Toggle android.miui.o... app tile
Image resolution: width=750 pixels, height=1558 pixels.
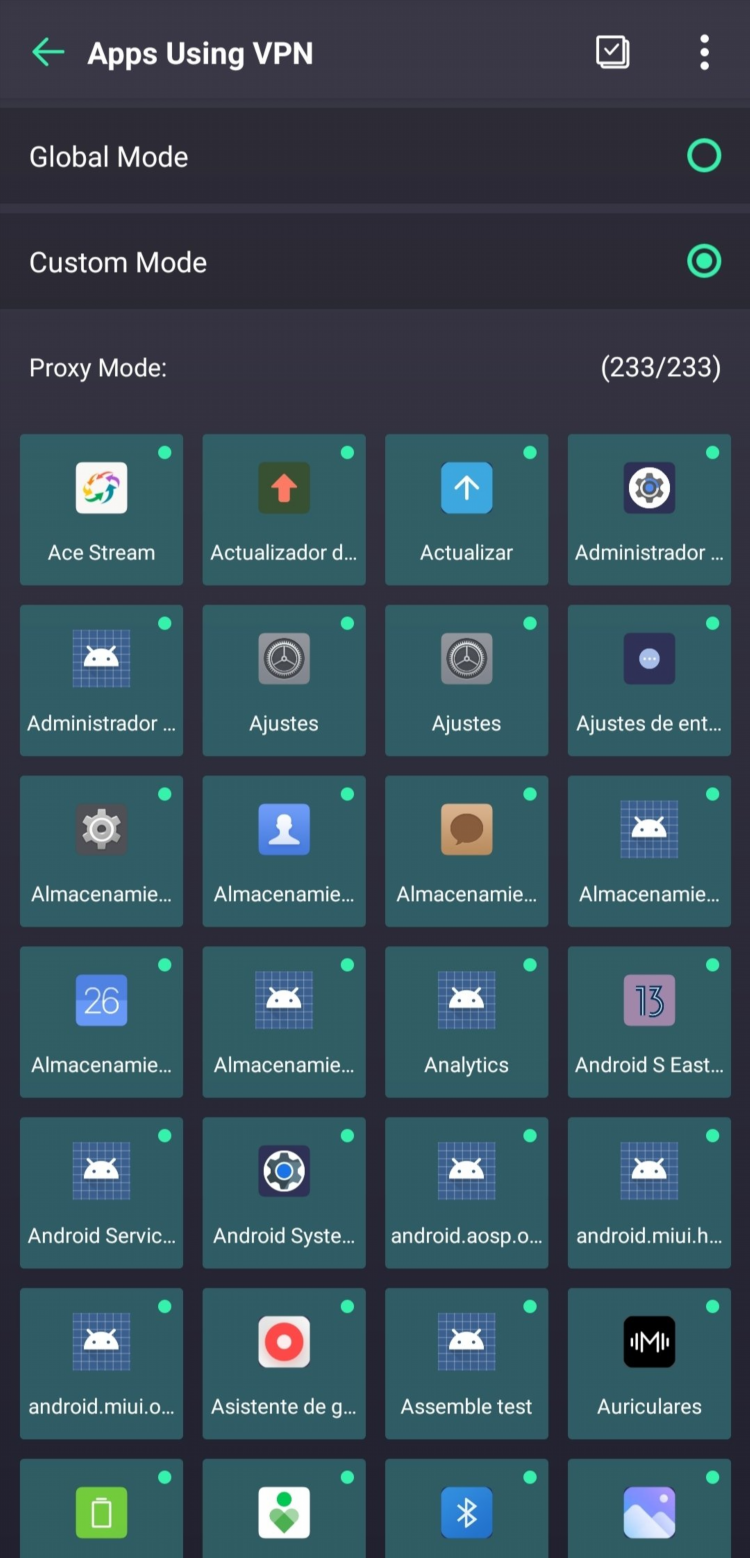click(x=101, y=1364)
